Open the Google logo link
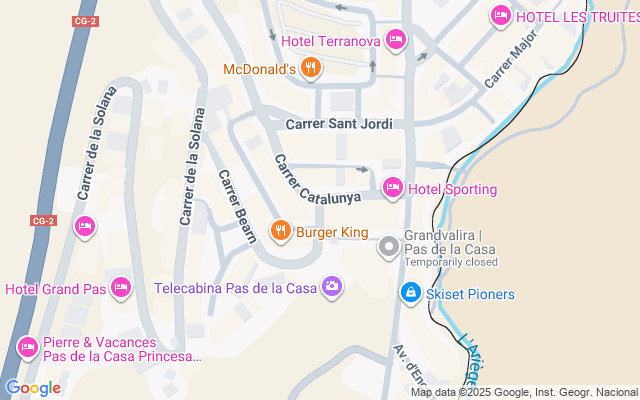This screenshot has width=640, height=400. [32, 388]
